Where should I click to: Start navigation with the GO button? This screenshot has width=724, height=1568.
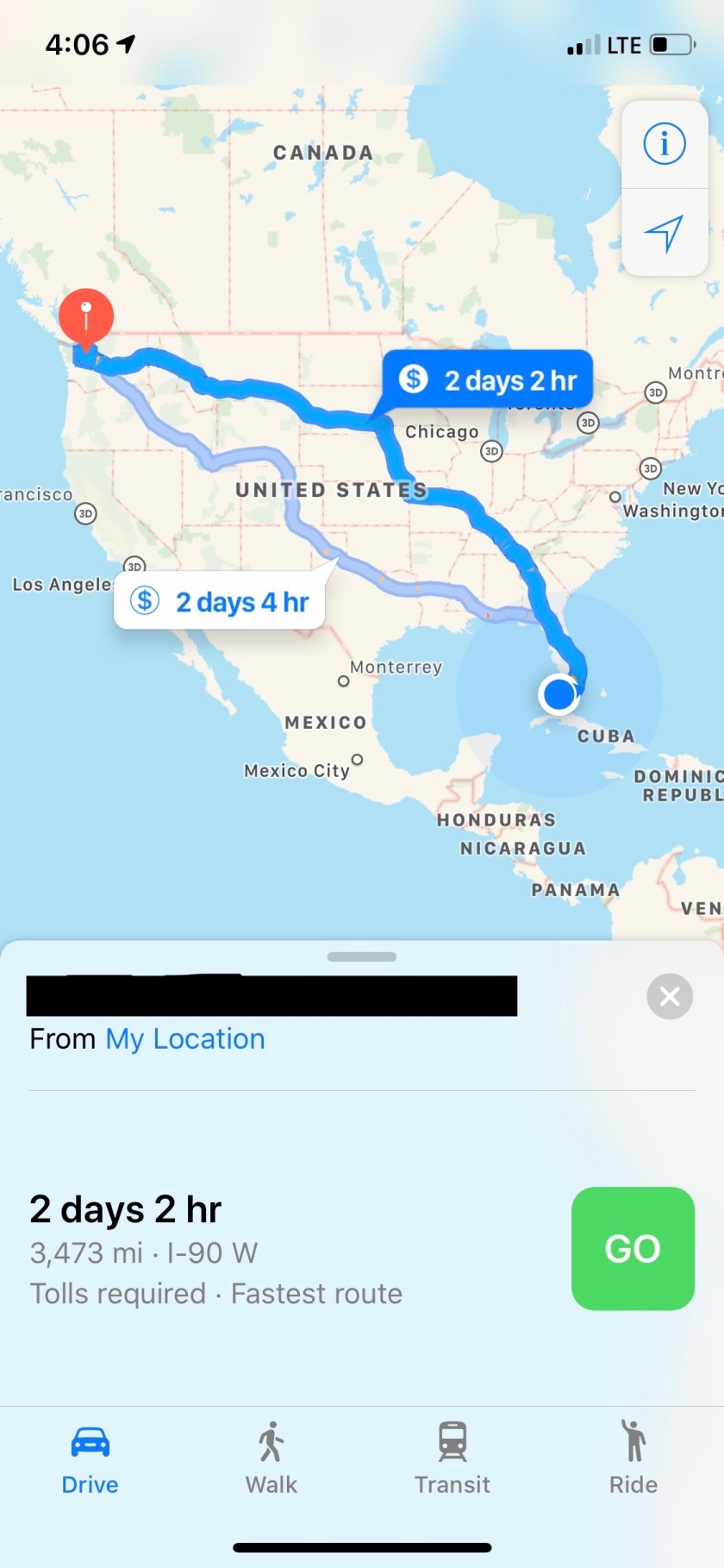(x=633, y=1248)
